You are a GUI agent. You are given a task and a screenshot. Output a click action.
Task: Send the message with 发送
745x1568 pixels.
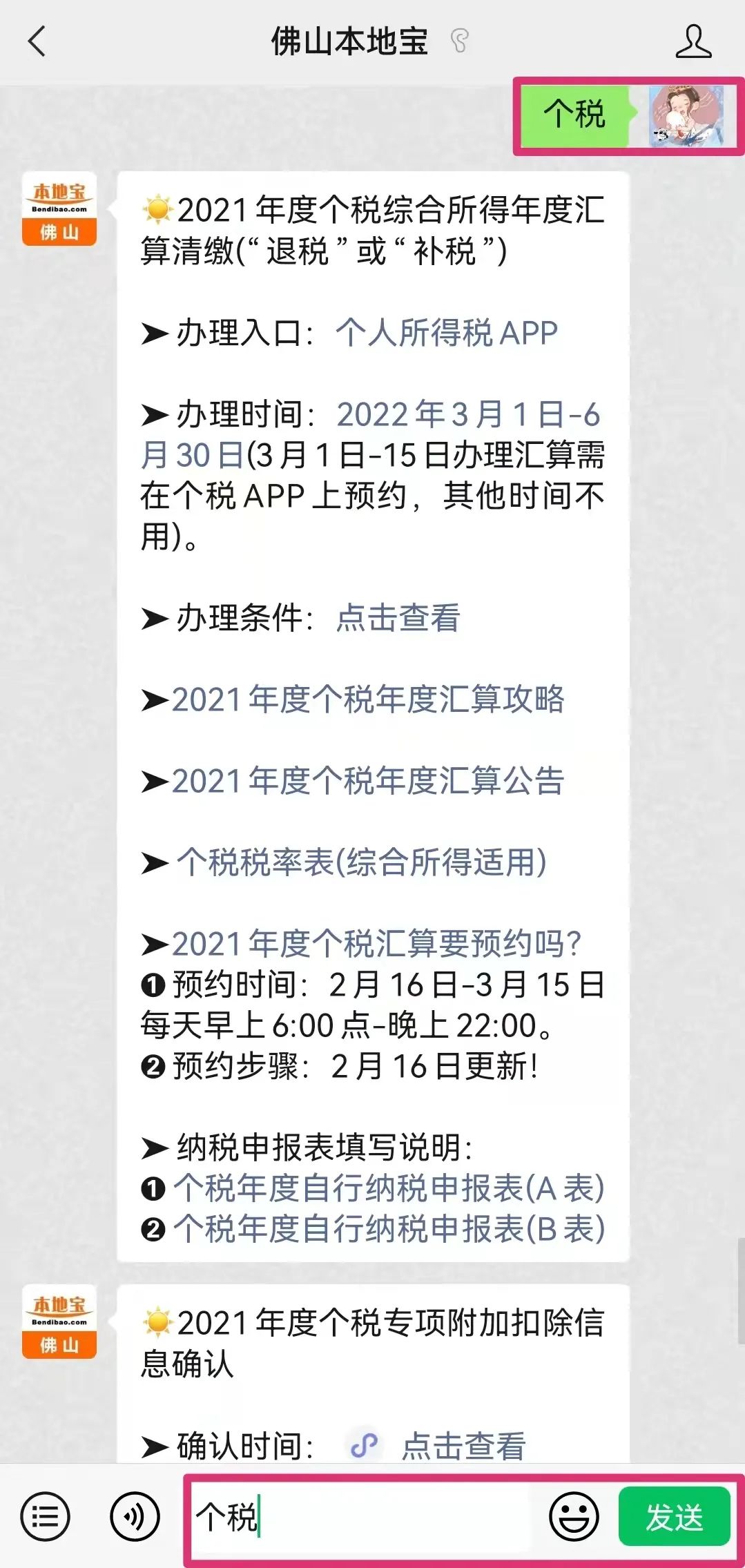[674, 1518]
